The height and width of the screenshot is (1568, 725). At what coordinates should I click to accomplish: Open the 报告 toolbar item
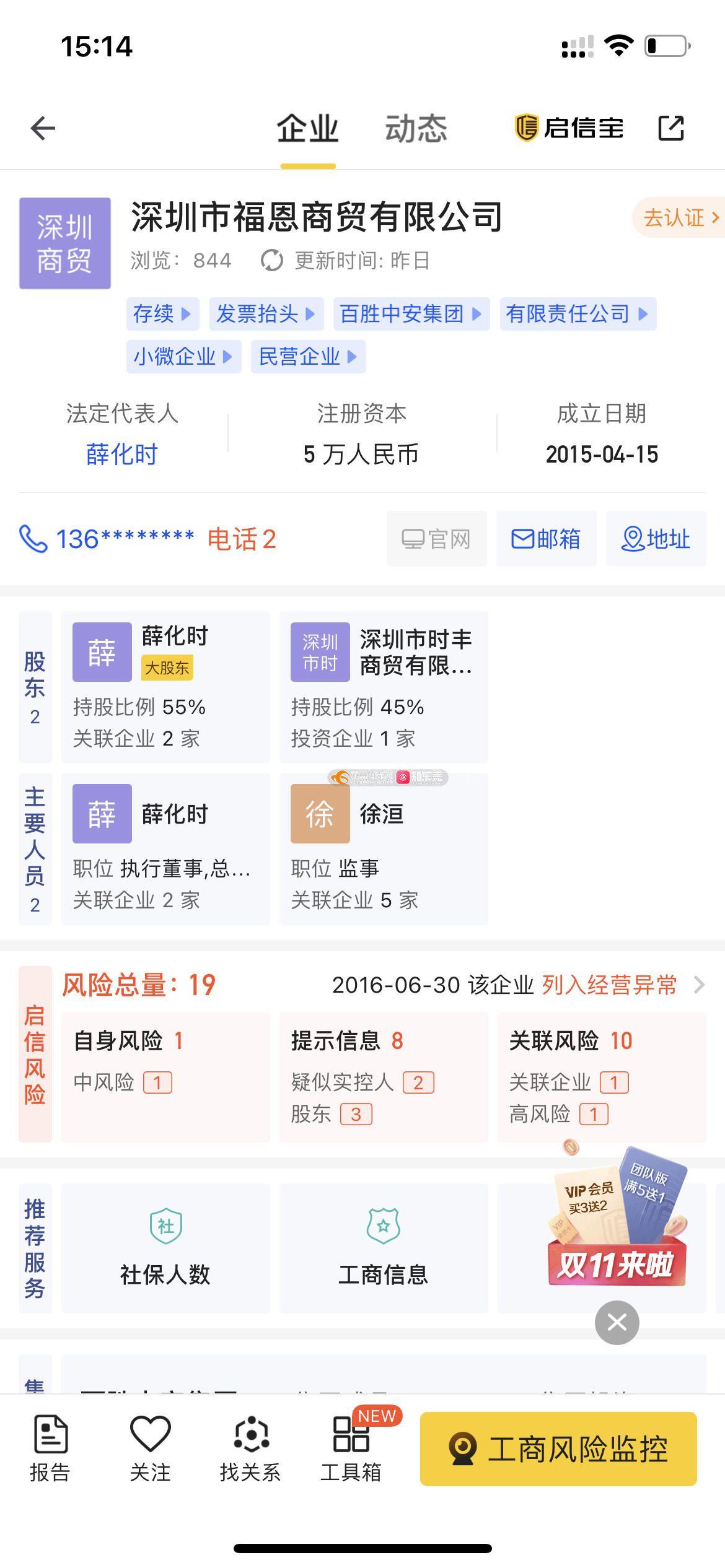pyautogui.click(x=50, y=1448)
